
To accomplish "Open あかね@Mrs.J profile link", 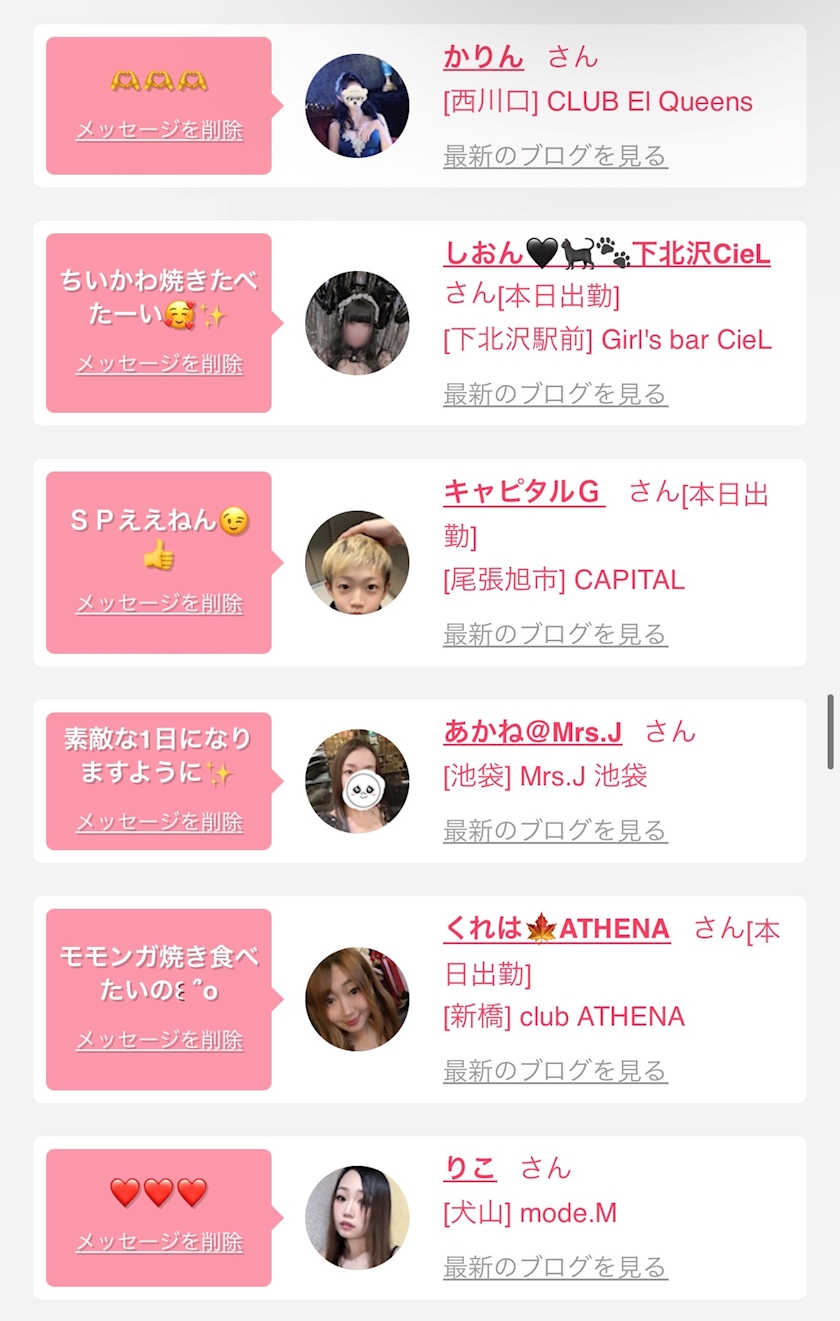I will click(532, 732).
